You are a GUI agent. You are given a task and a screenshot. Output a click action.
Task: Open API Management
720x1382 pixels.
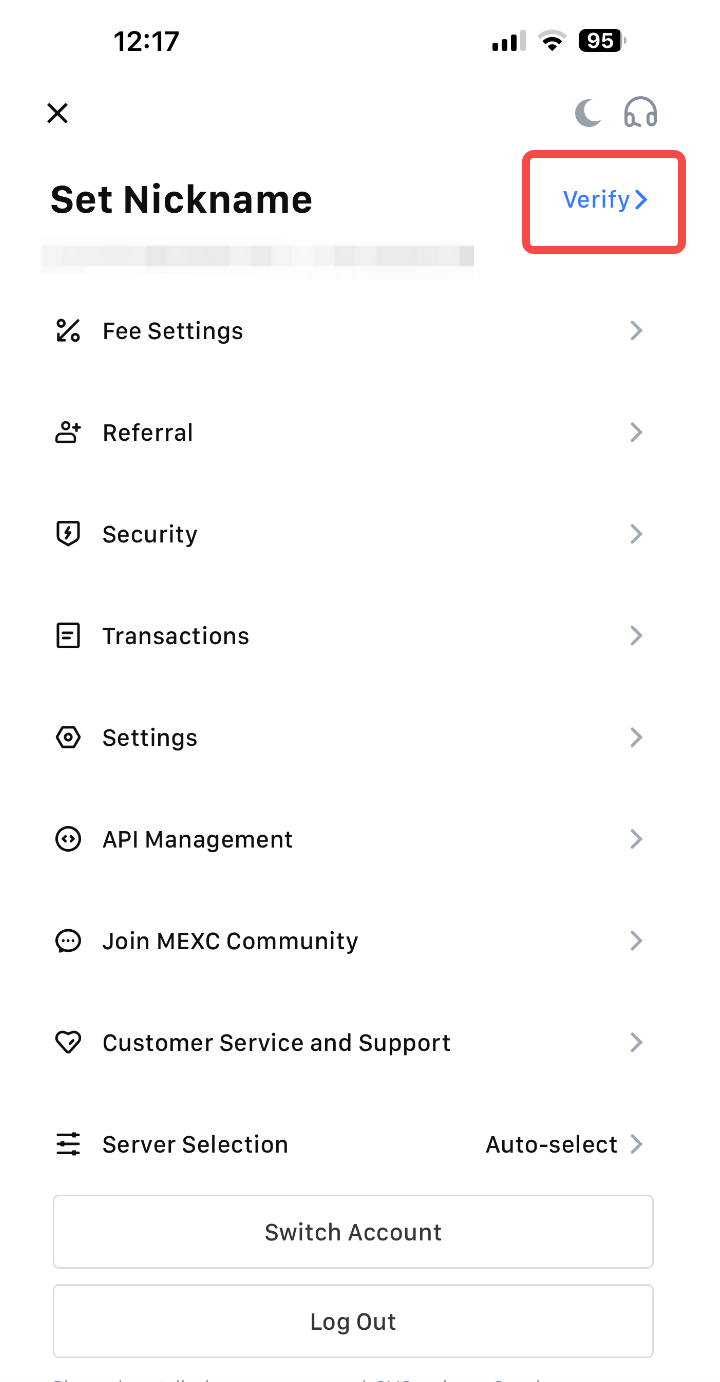point(352,839)
